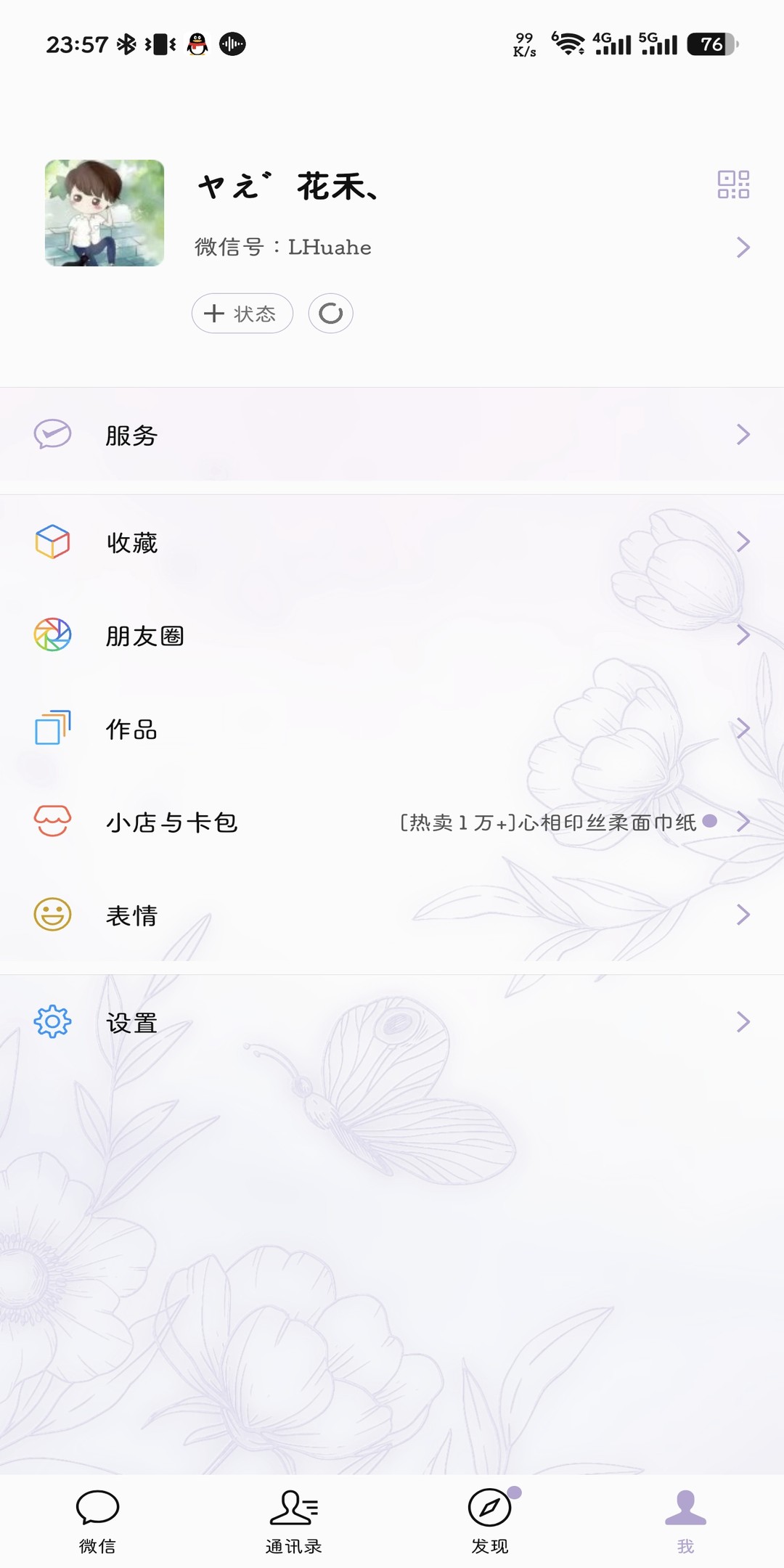Viewport: 784px width, 1568px height.
Task: Open profile details via 微信号 chevron
Action: coord(743,248)
